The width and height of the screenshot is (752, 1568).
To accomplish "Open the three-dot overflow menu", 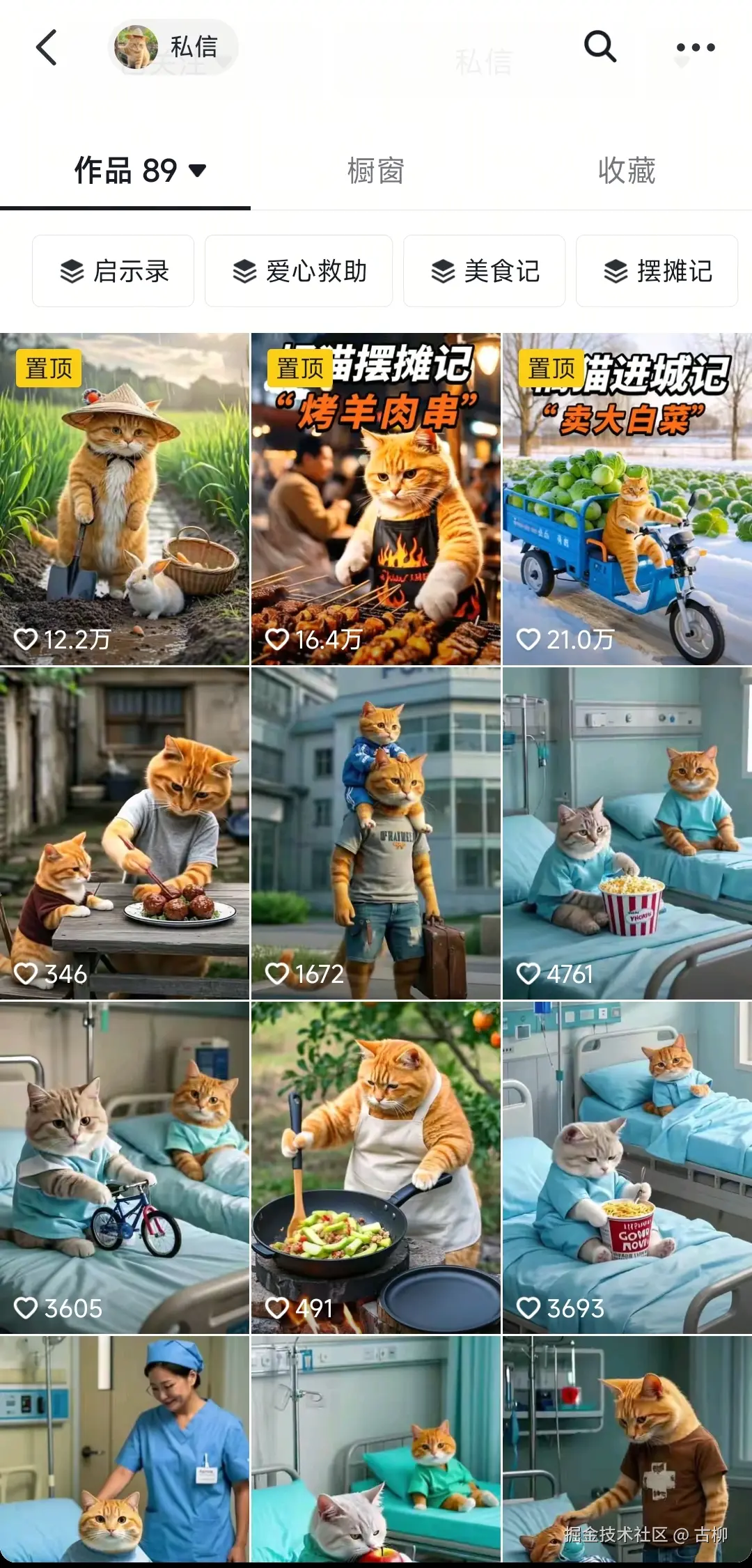I will (x=696, y=48).
